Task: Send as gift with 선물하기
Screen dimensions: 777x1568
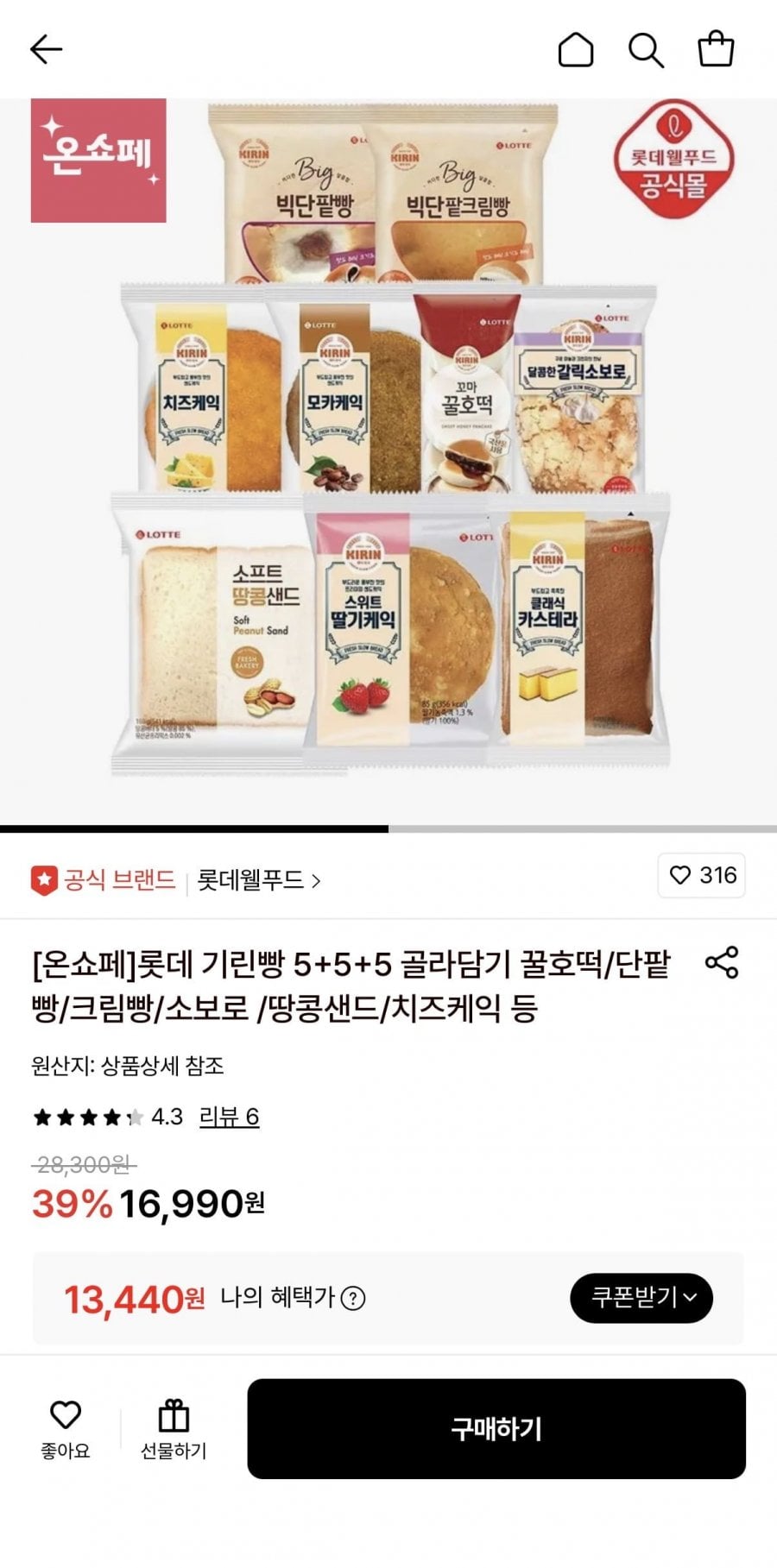Action: click(x=174, y=1429)
